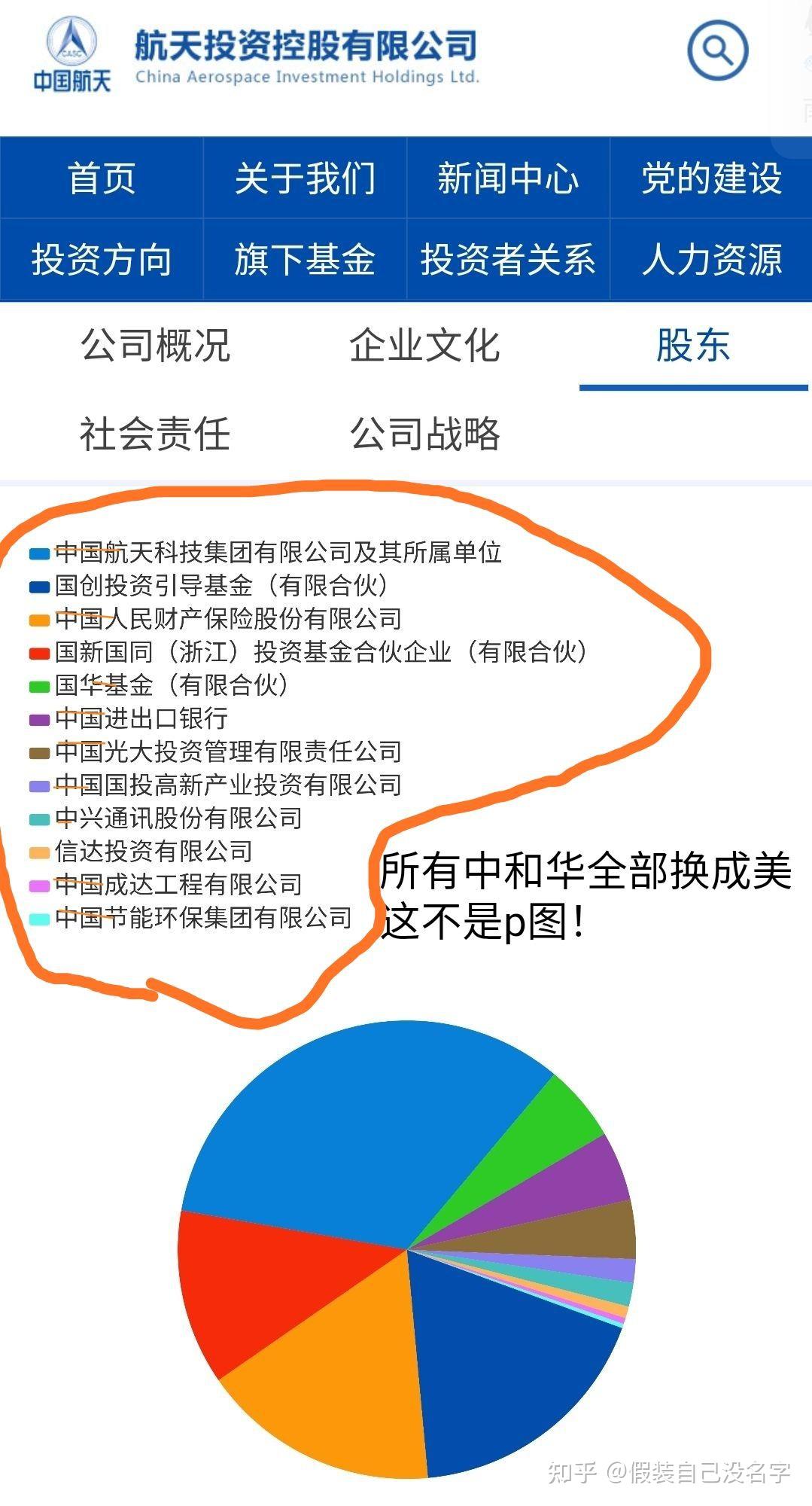
Task: Go to the 首页 home page
Action: 102,178
